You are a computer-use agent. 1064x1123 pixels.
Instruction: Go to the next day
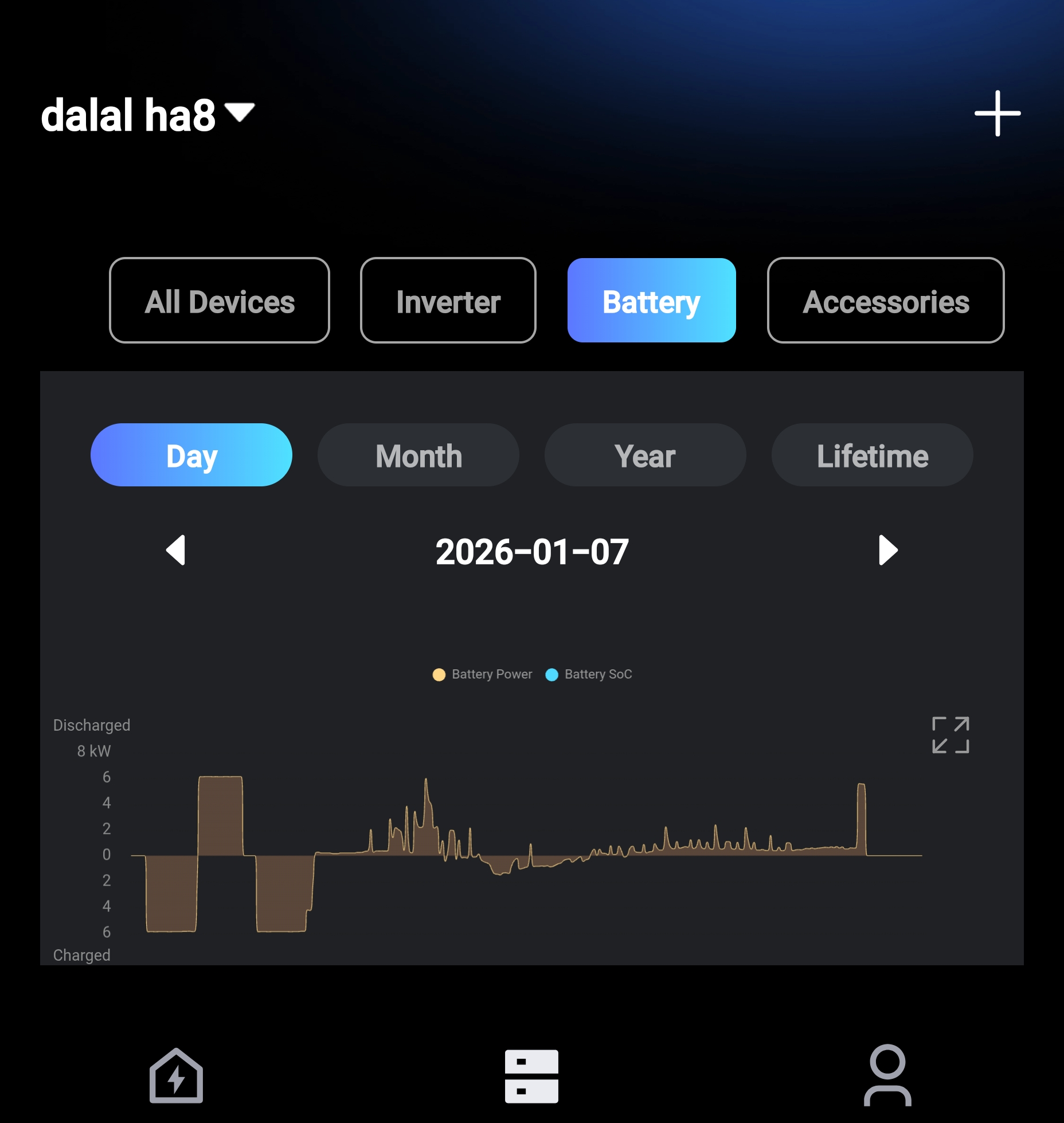point(887,551)
